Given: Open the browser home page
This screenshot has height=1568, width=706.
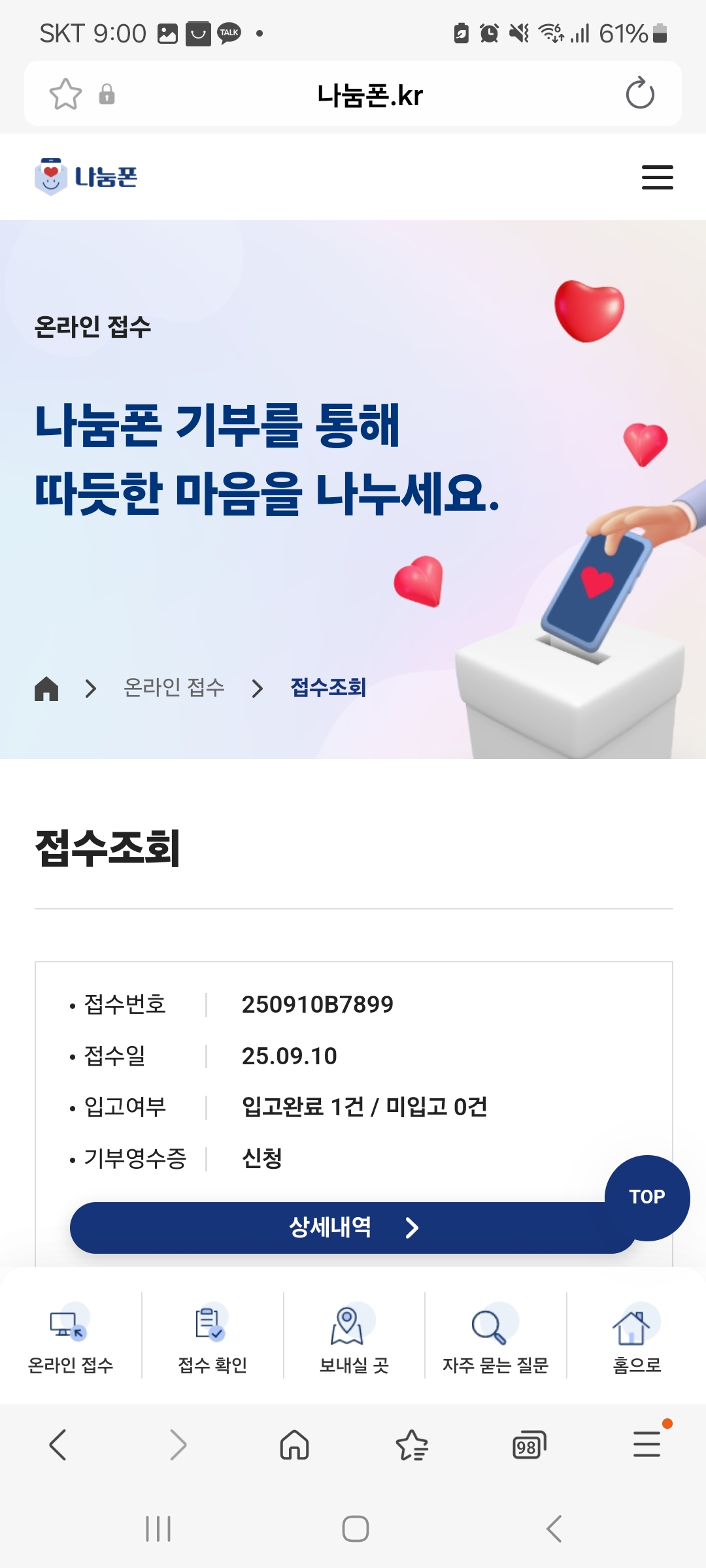Looking at the screenshot, I should coord(294,1445).
